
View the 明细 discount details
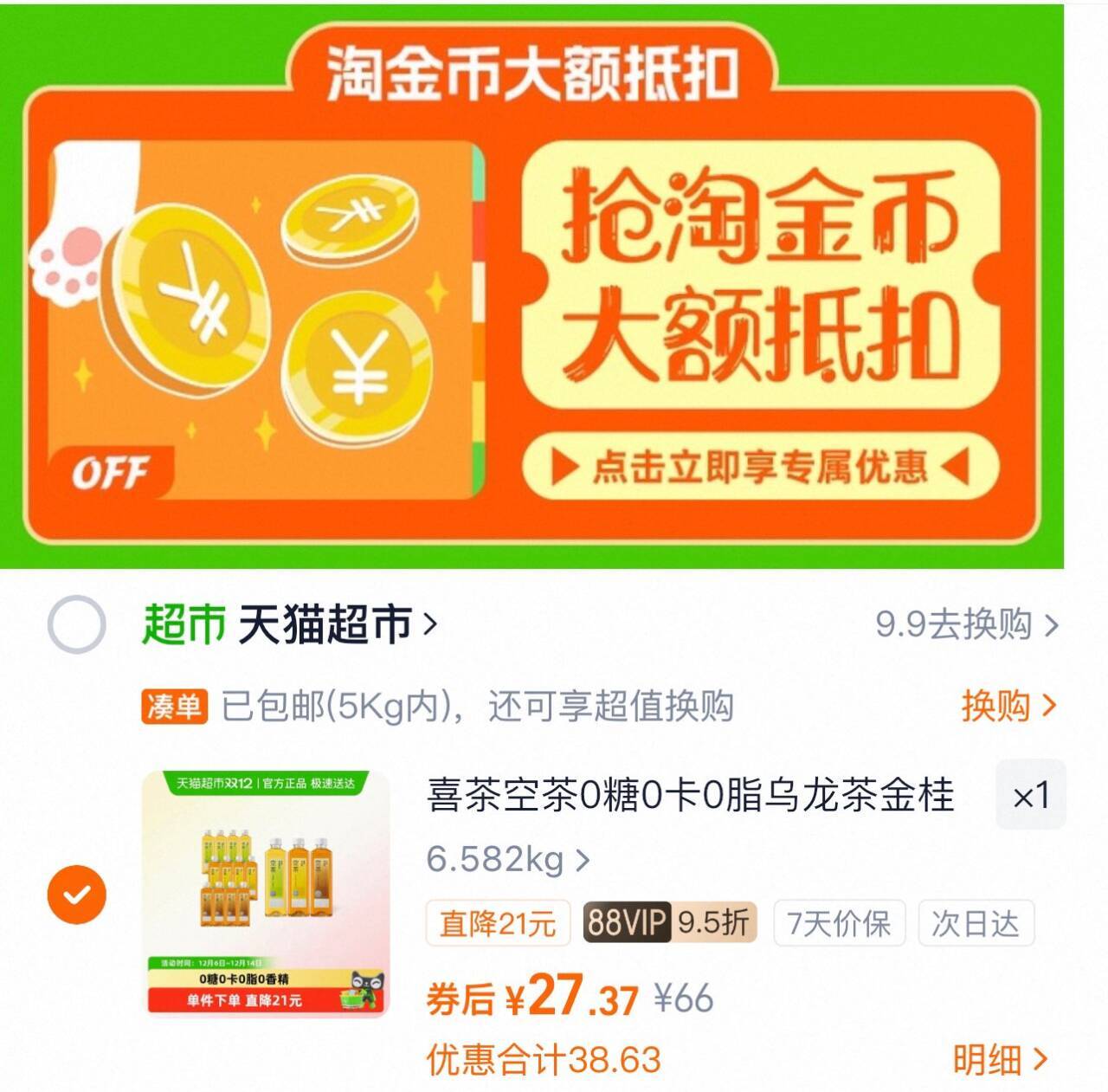tap(1001, 1059)
